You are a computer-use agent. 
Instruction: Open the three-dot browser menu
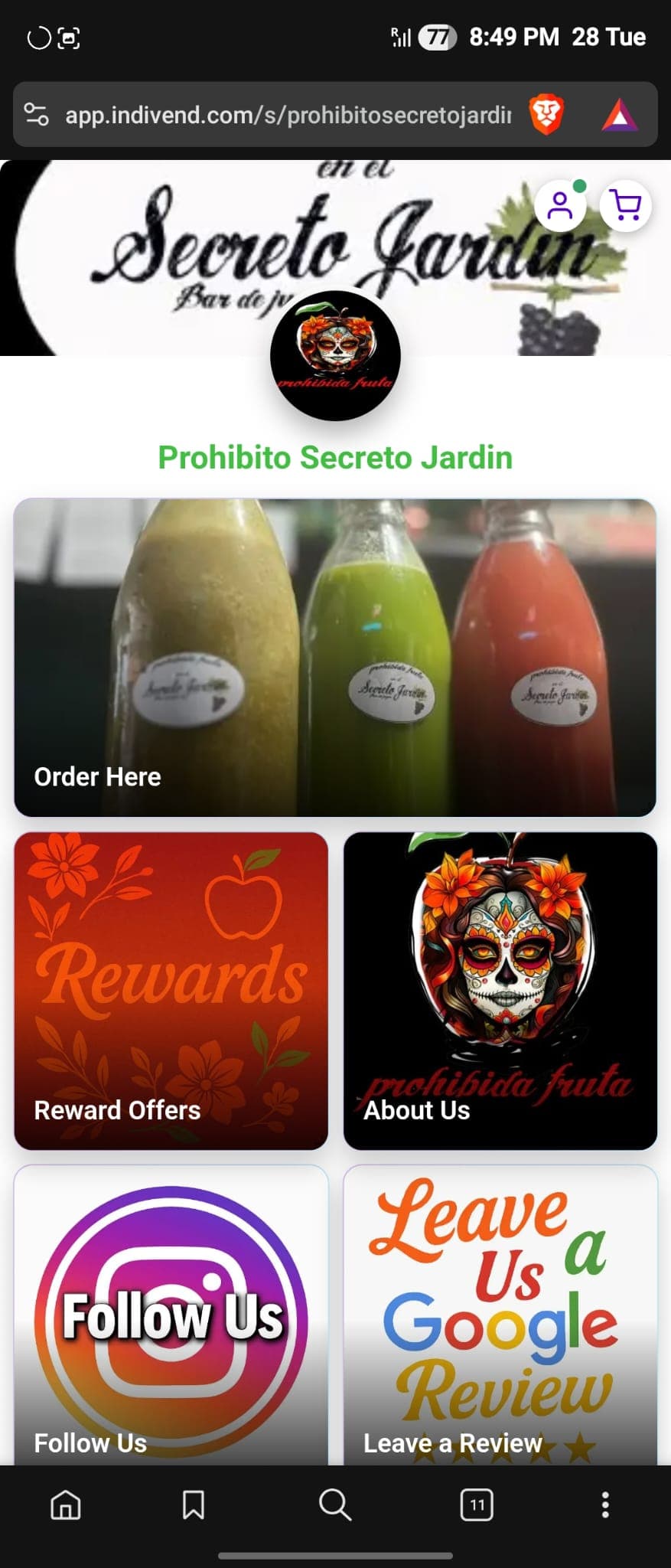coord(605,1506)
